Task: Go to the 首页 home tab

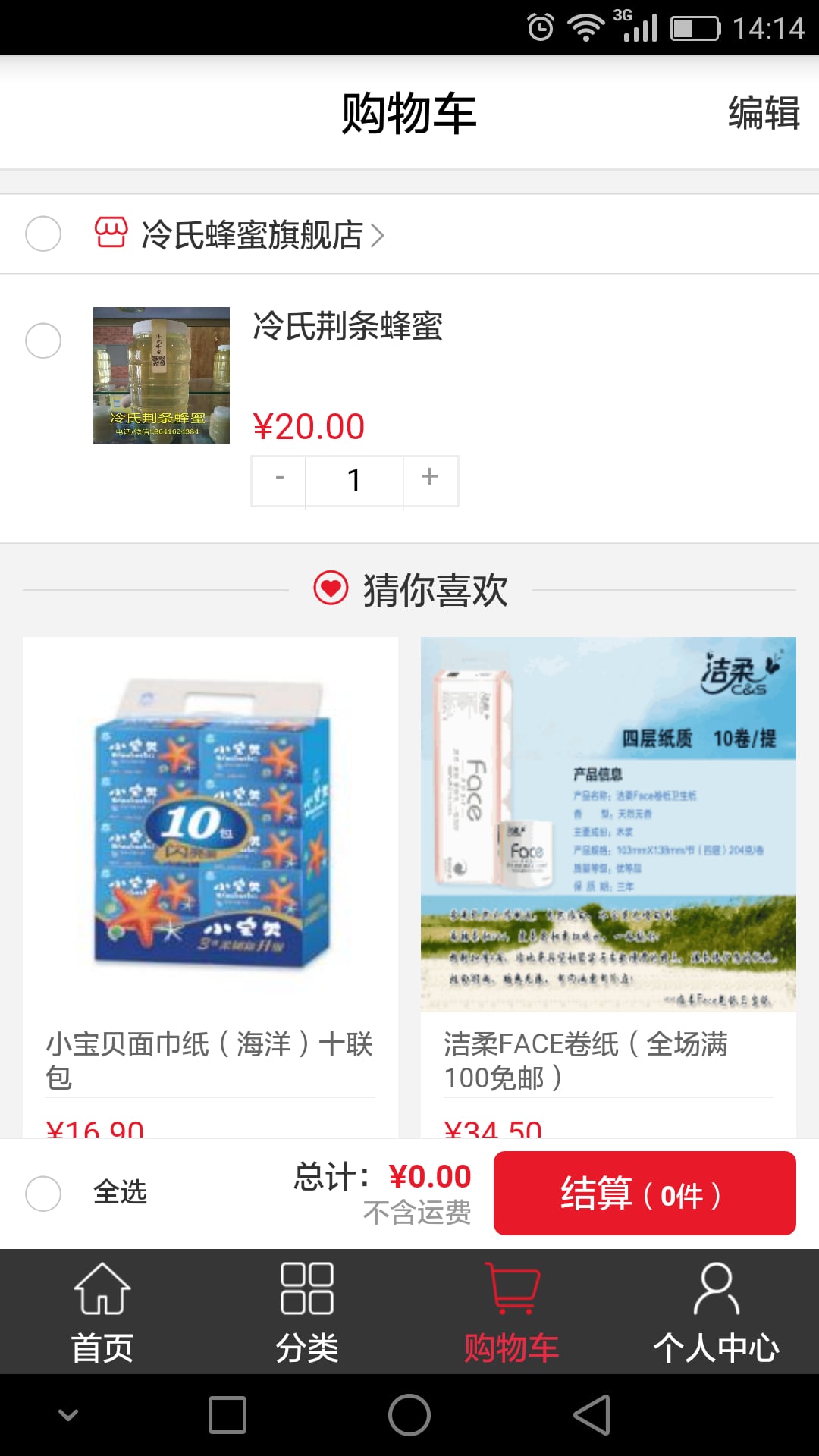Action: (102, 1312)
